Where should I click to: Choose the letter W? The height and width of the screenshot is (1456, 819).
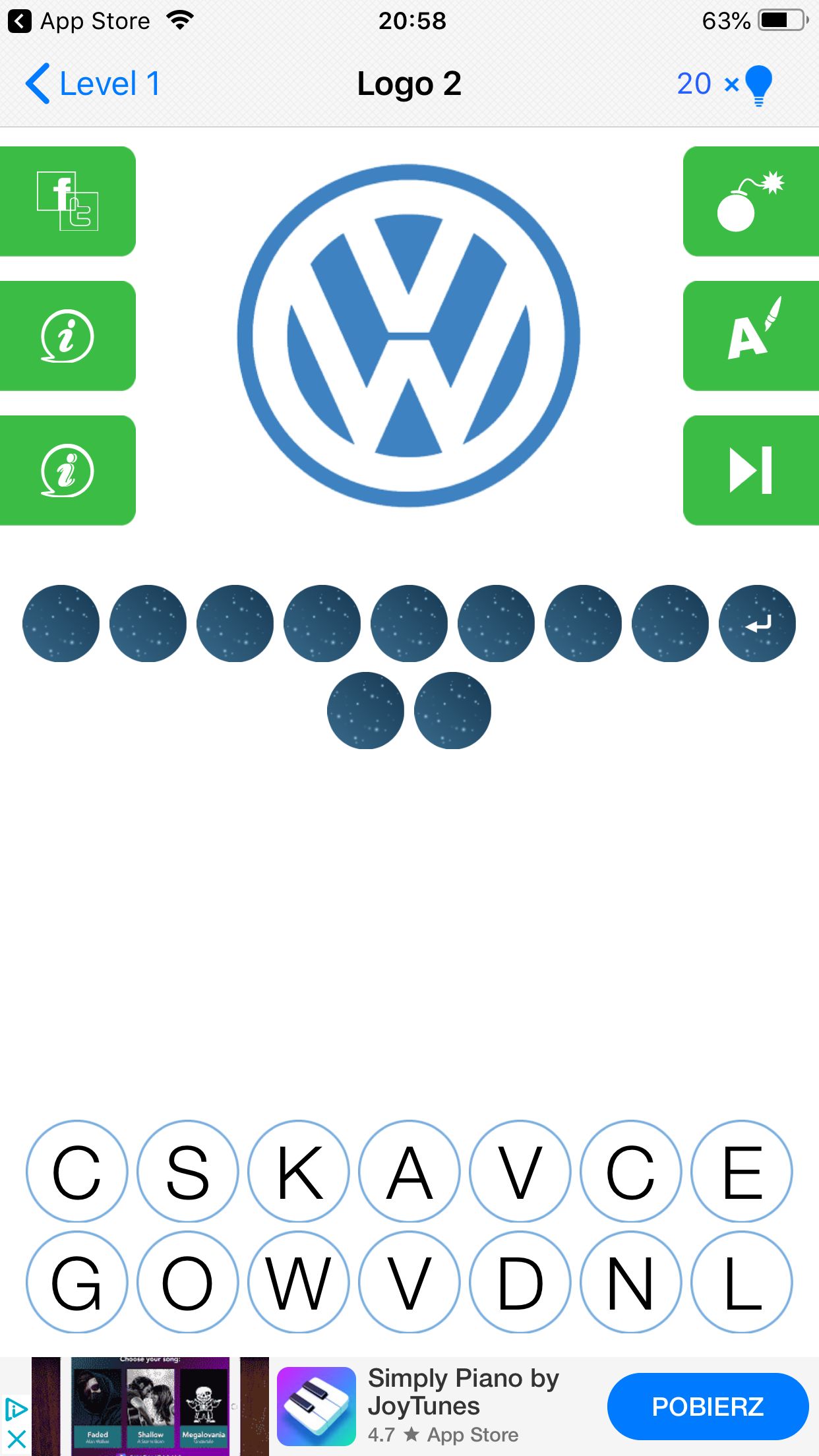[299, 1282]
